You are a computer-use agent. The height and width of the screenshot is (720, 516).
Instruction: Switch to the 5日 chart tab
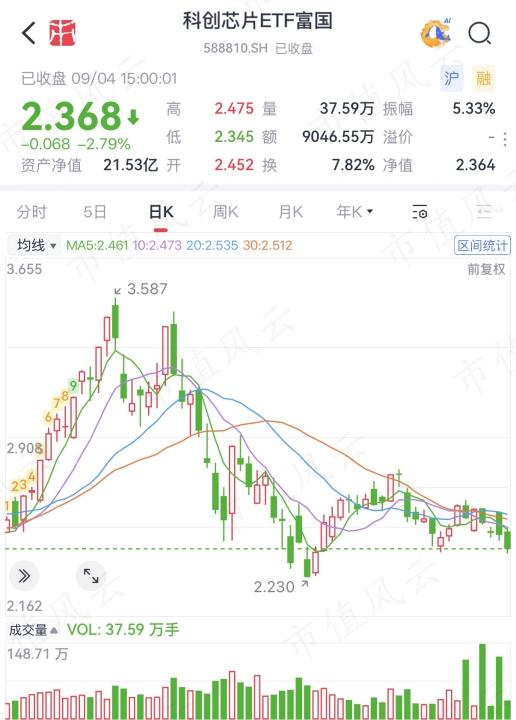point(95,212)
